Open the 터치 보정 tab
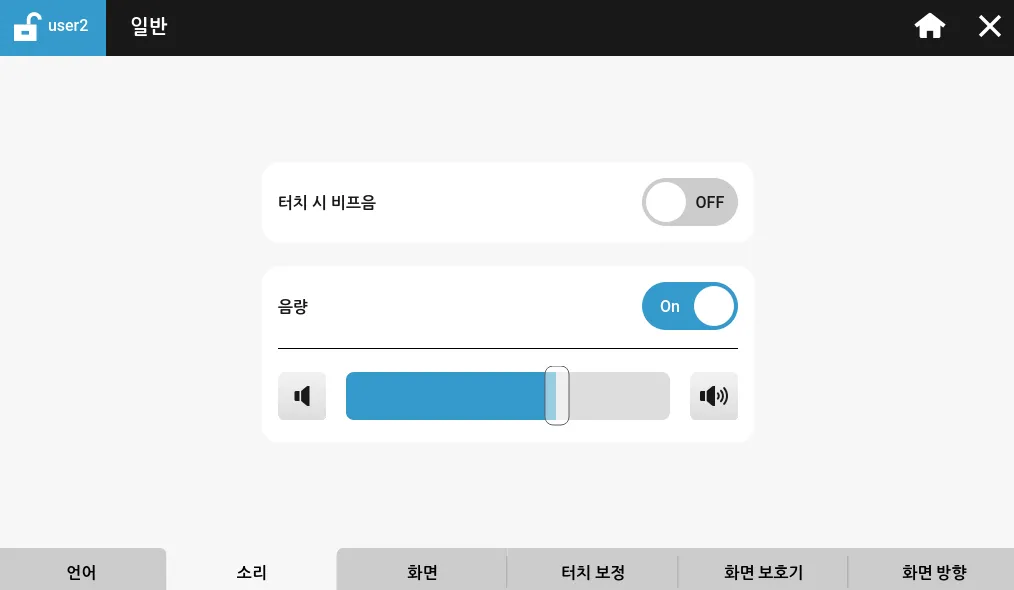 (x=592, y=572)
